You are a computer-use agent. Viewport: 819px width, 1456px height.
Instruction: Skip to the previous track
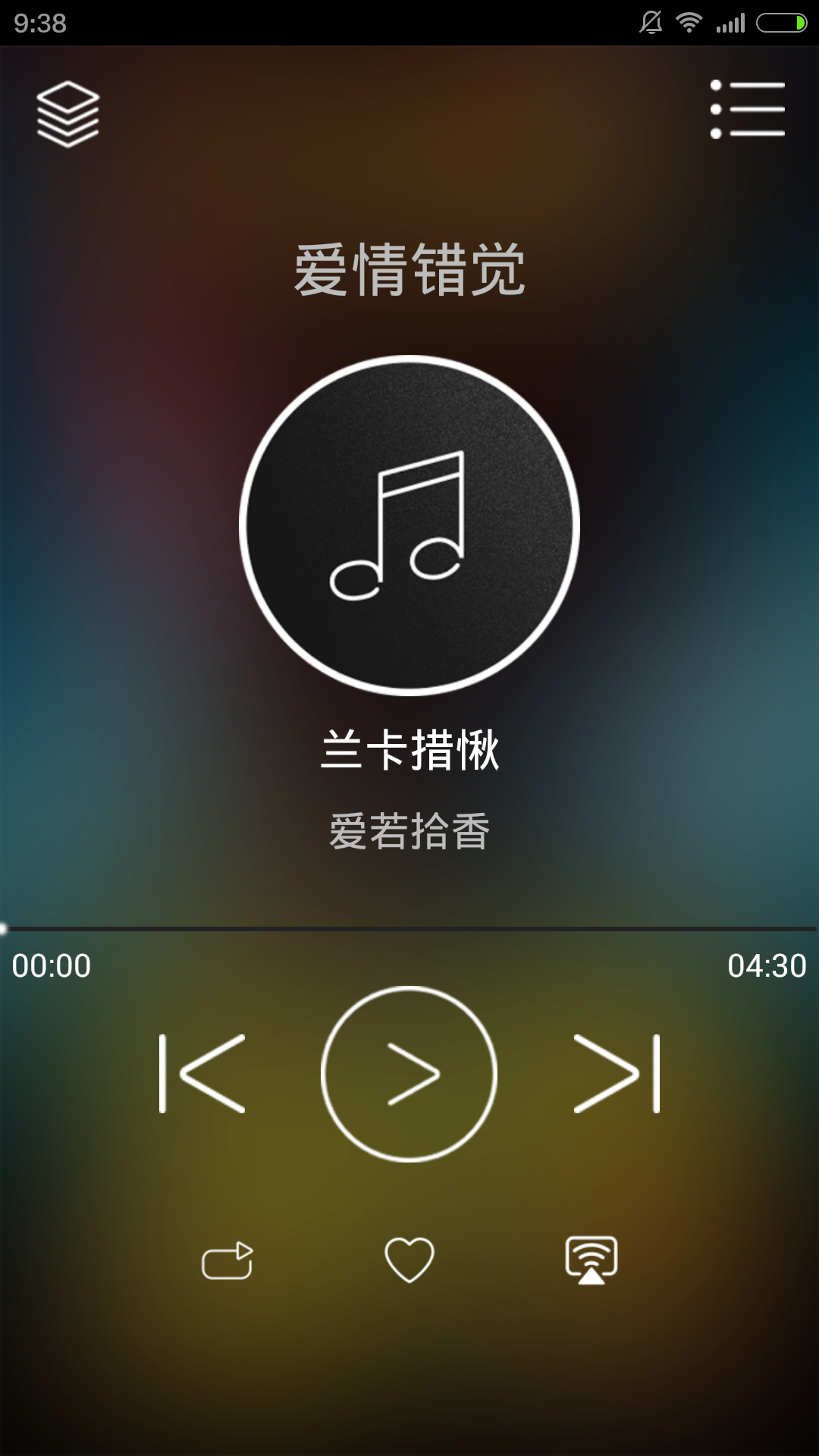202,1074
